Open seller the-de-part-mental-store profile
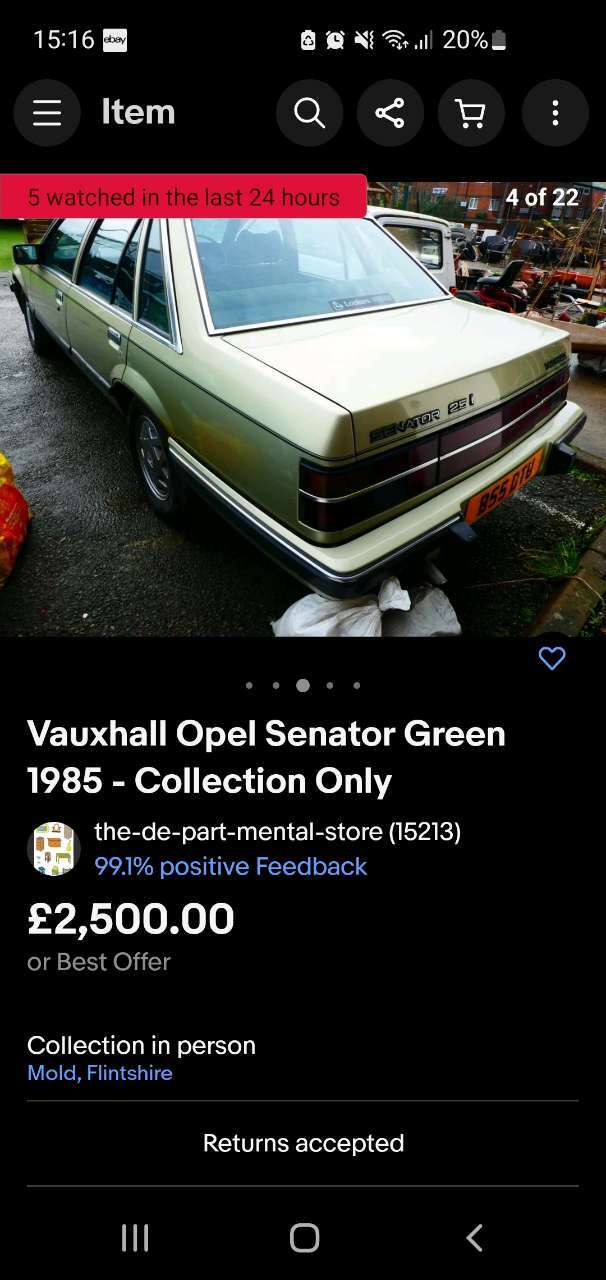This screenshot has height=1280, width=606. 277,831
